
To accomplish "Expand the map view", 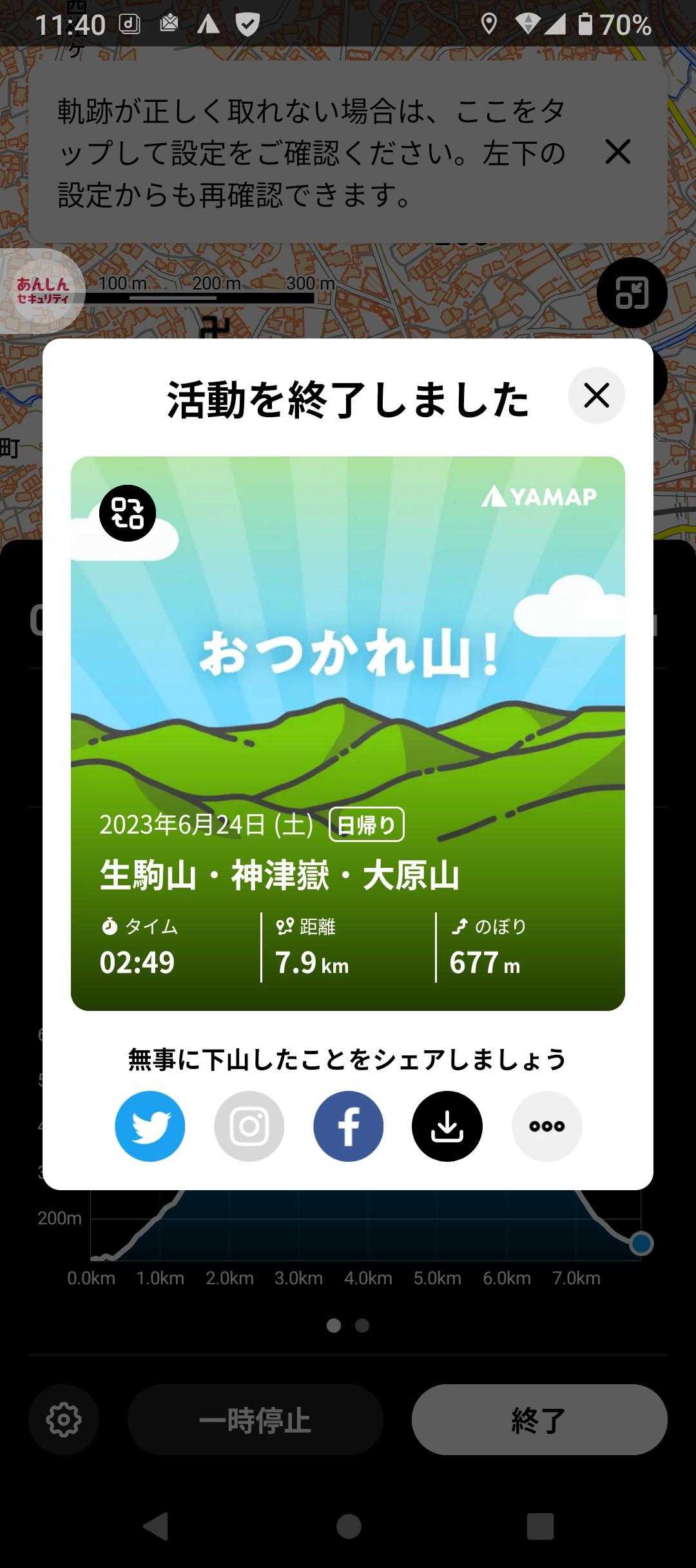I will tap(632, 293).
